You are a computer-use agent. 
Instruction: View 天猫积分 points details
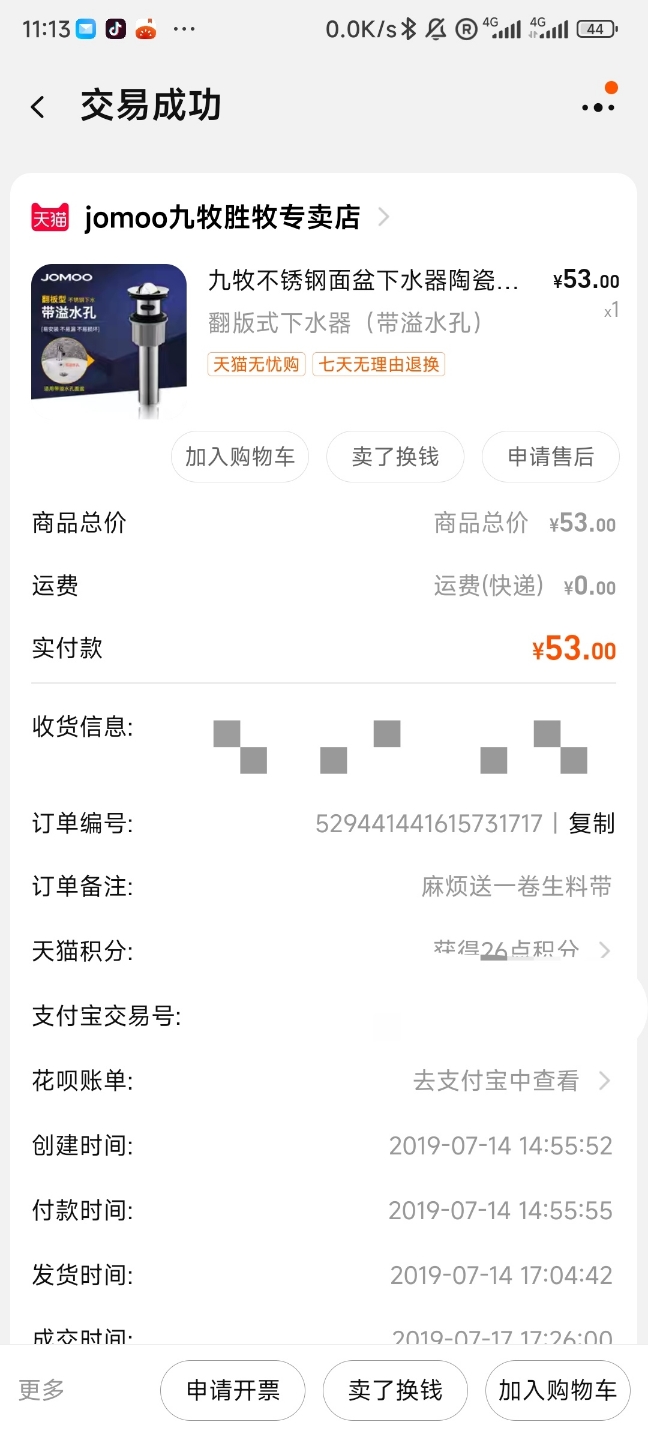324,950
